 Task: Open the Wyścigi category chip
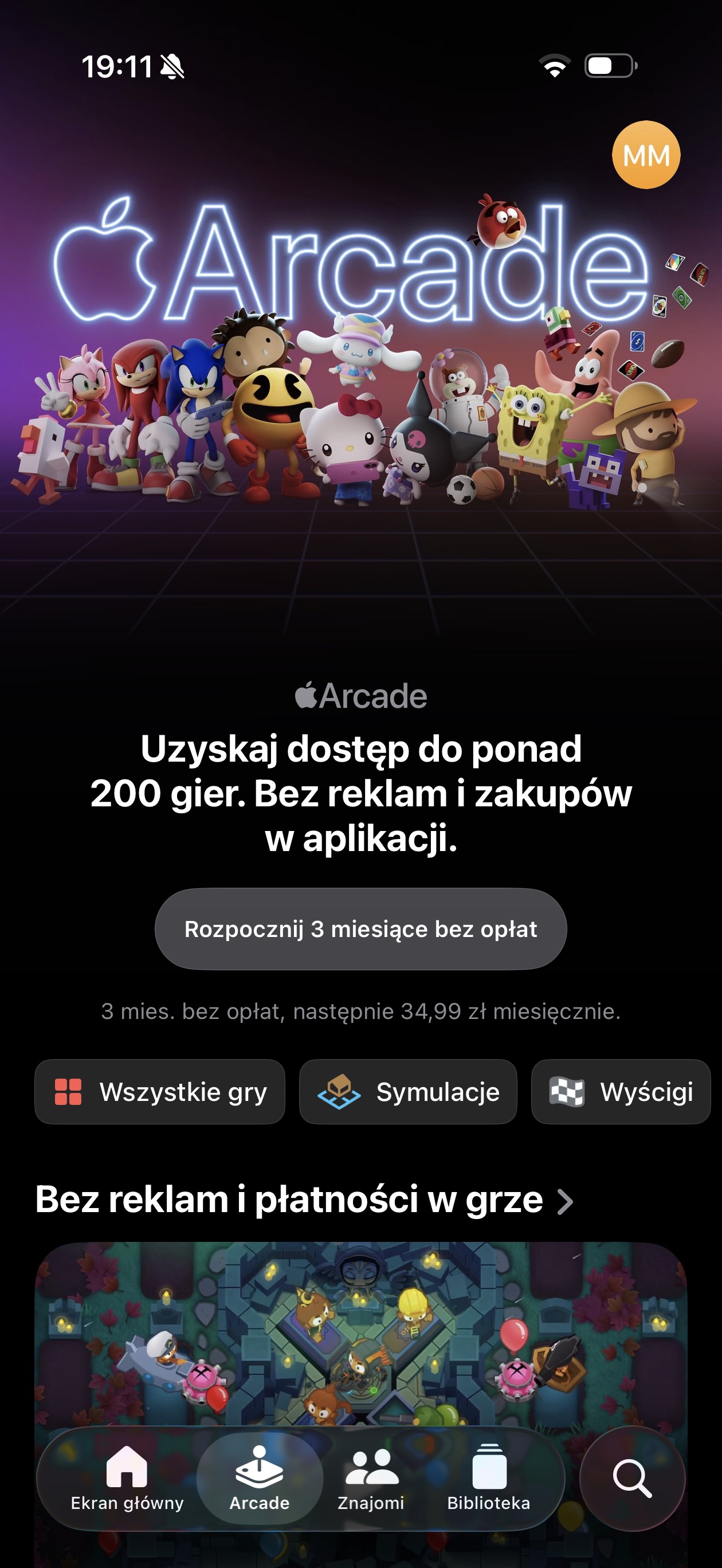click(621, 1092)
